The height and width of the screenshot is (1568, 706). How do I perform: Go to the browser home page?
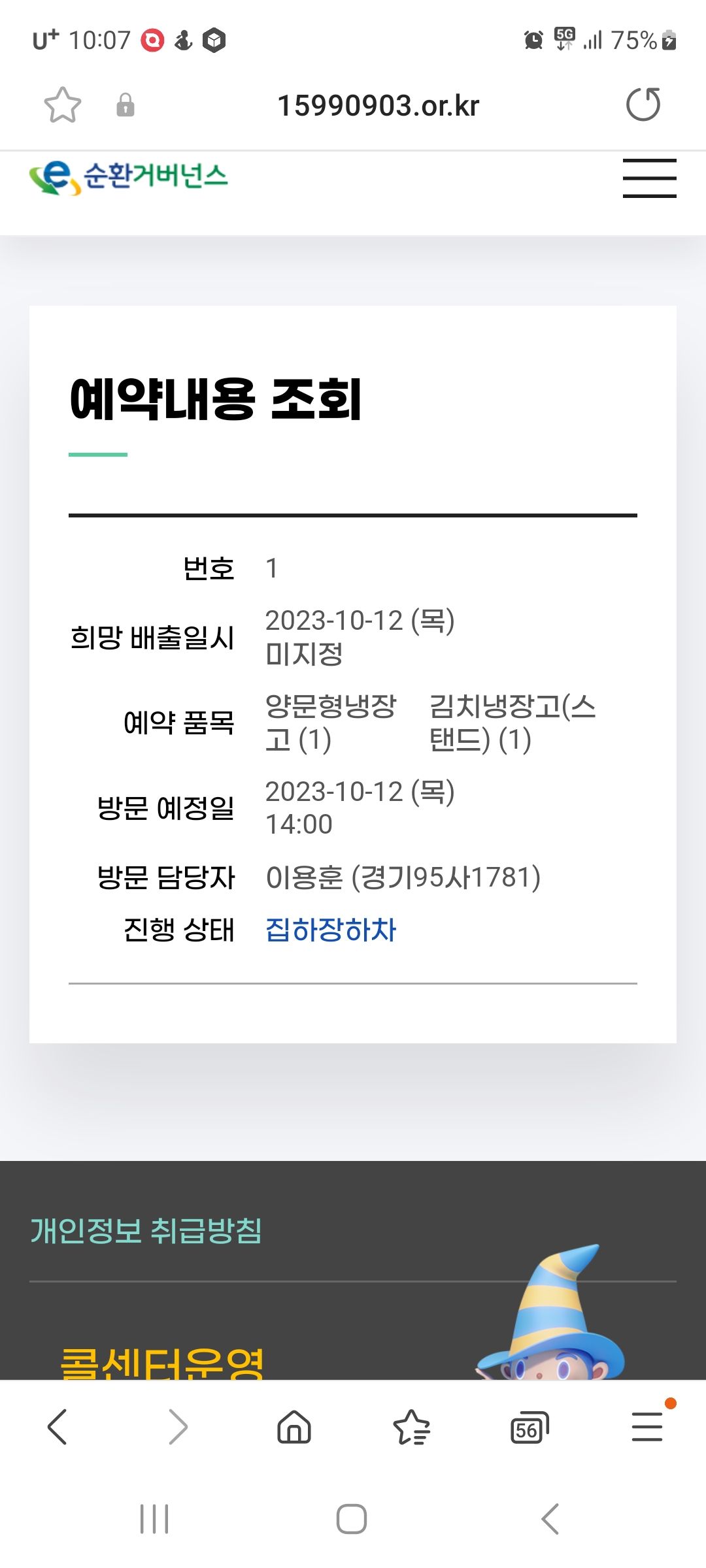294,1427
